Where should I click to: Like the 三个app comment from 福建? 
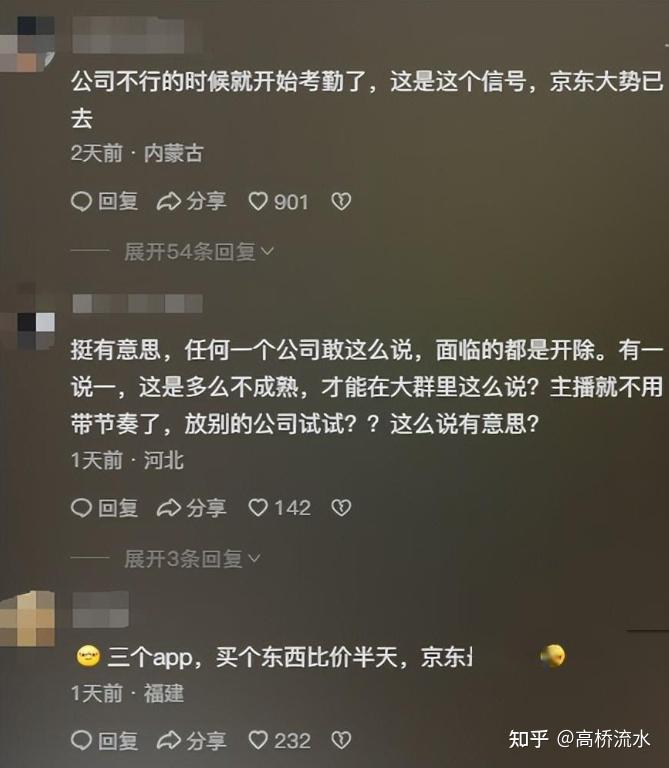click(x=279, y=741)
